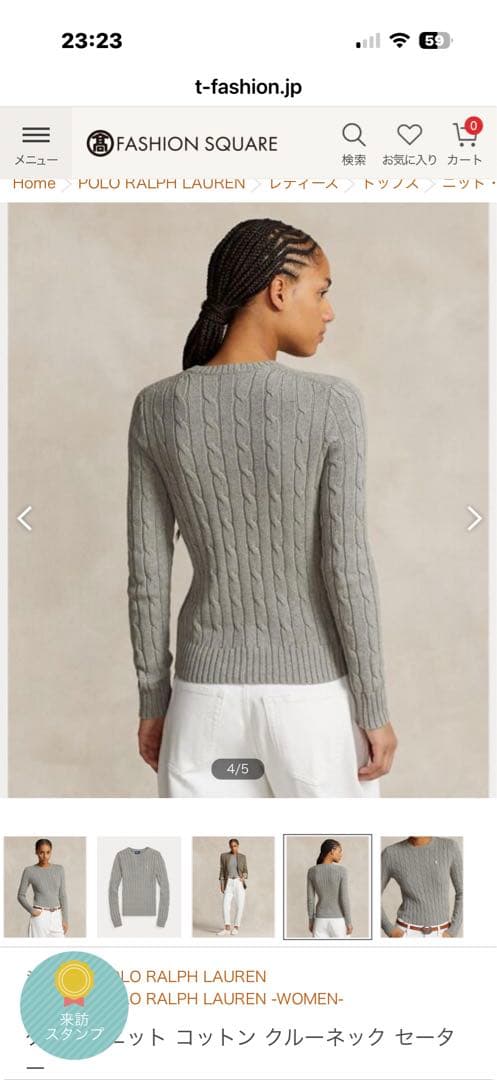Open POLO RALPH LAUREN breadcrumb link
This screenshot has height=1080, width=497.
click(161, 183)
